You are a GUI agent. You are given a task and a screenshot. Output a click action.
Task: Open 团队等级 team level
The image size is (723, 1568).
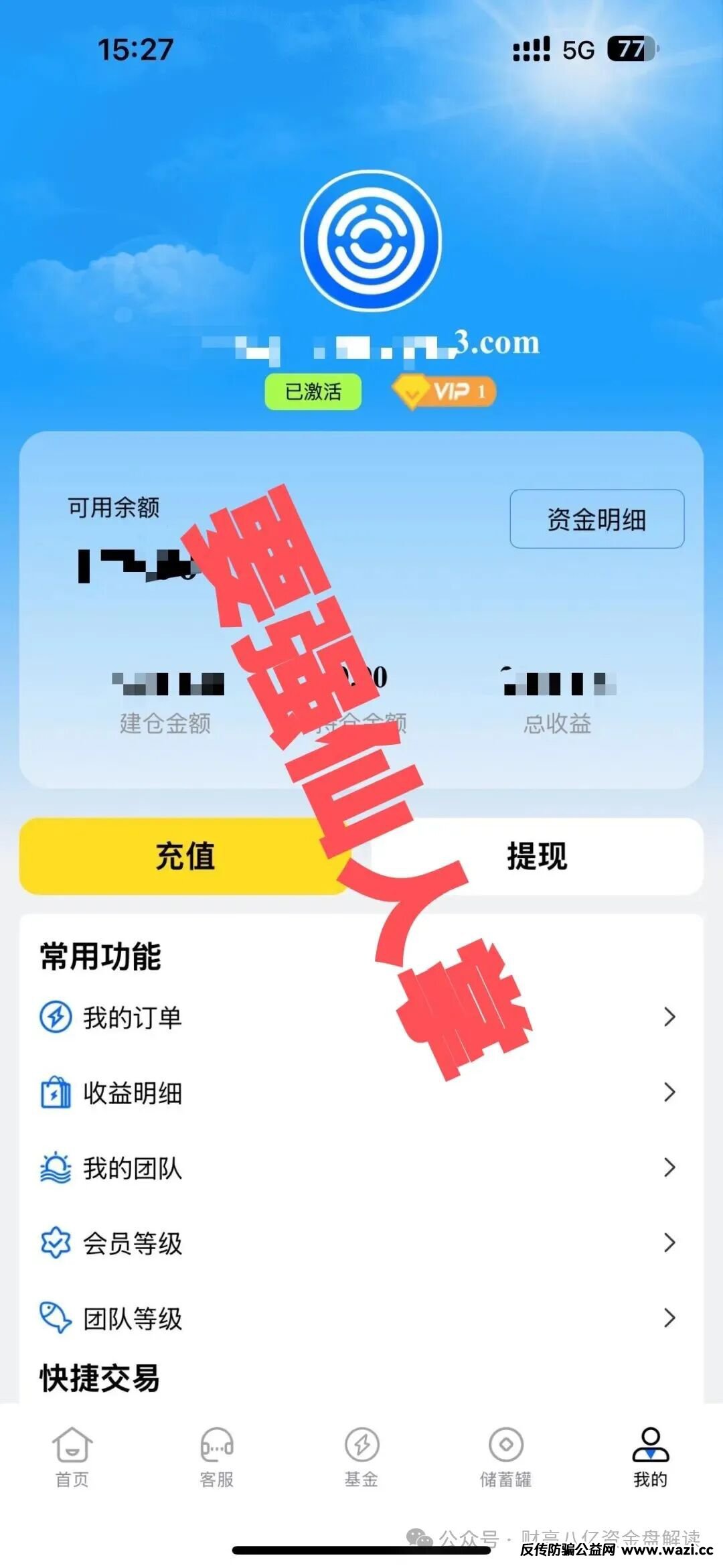tap(358, 1318)
